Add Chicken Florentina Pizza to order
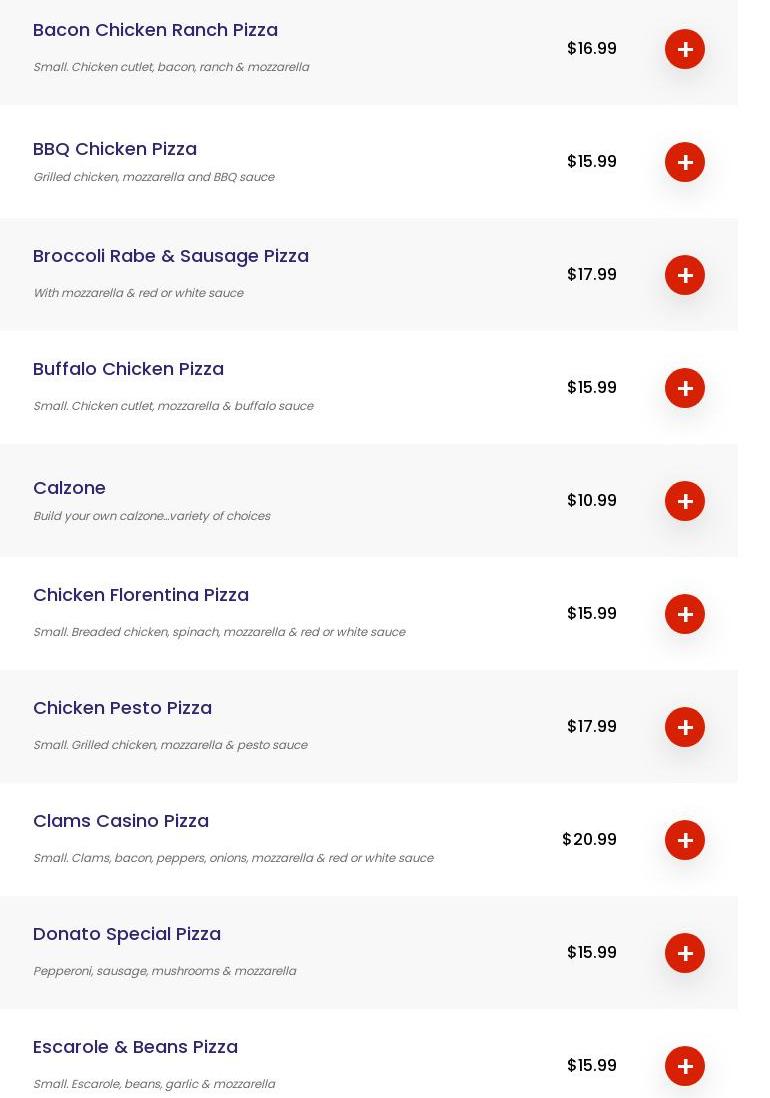770x1098 pixels. (x=685, y=614)
